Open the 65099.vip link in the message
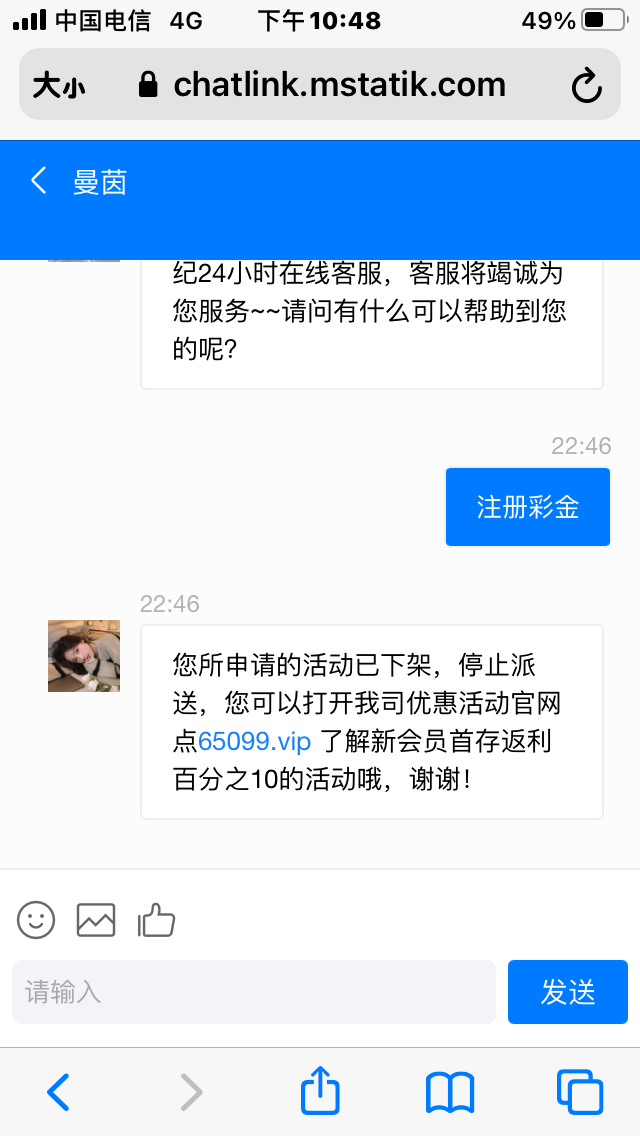This screenshot has width=640, height=1136. point(255,741)
